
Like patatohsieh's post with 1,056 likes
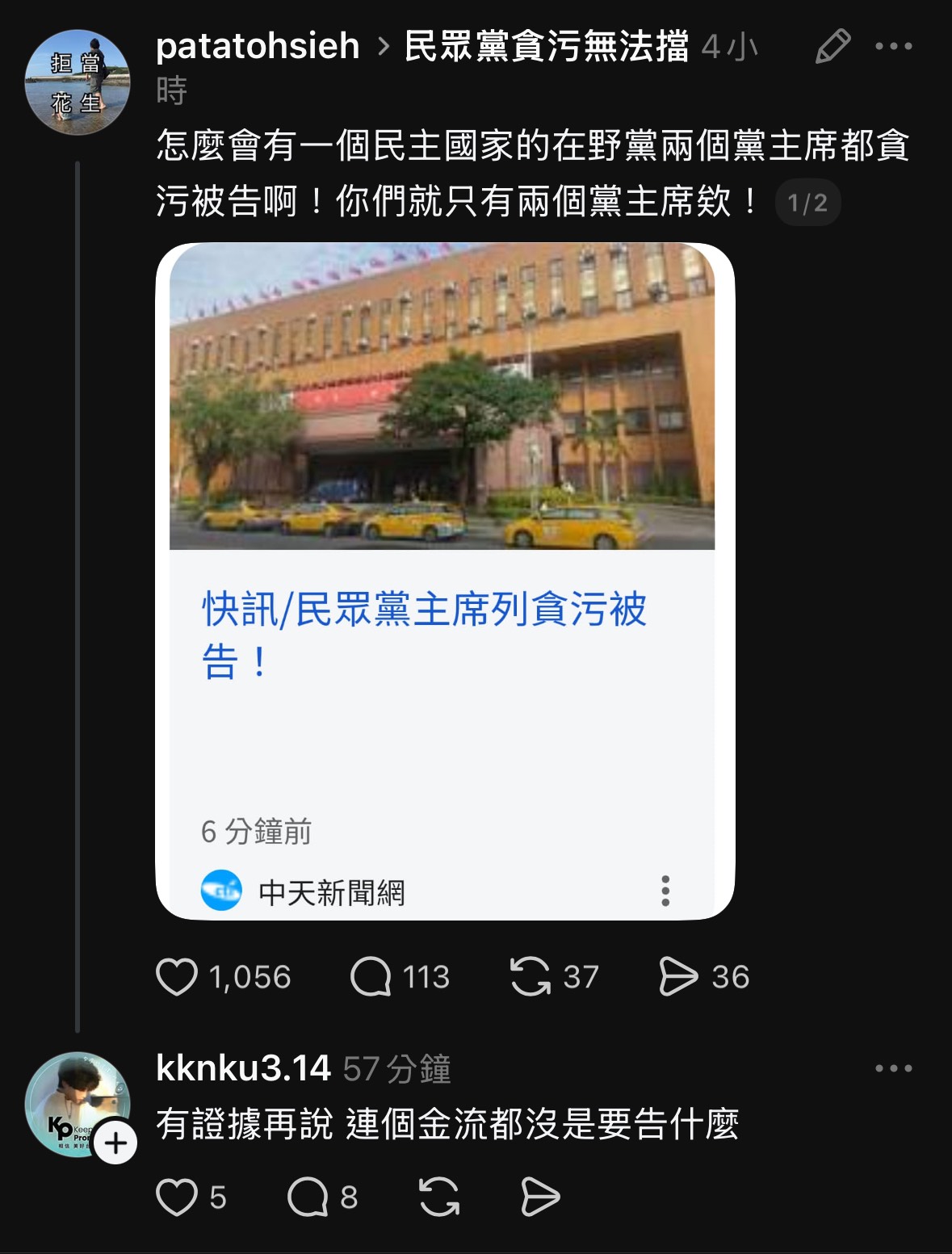(177, 977)
